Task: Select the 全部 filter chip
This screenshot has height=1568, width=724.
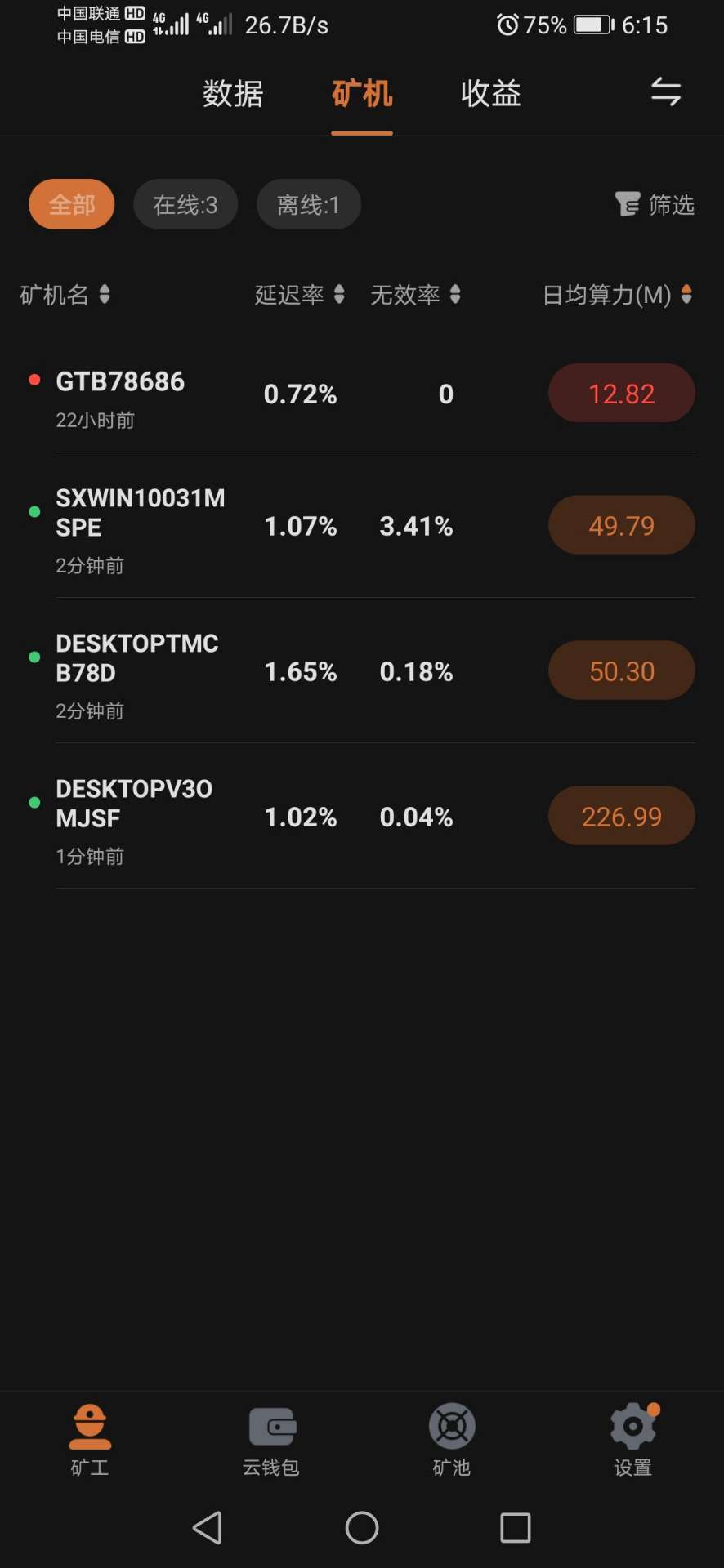Action: click(72, 204)
